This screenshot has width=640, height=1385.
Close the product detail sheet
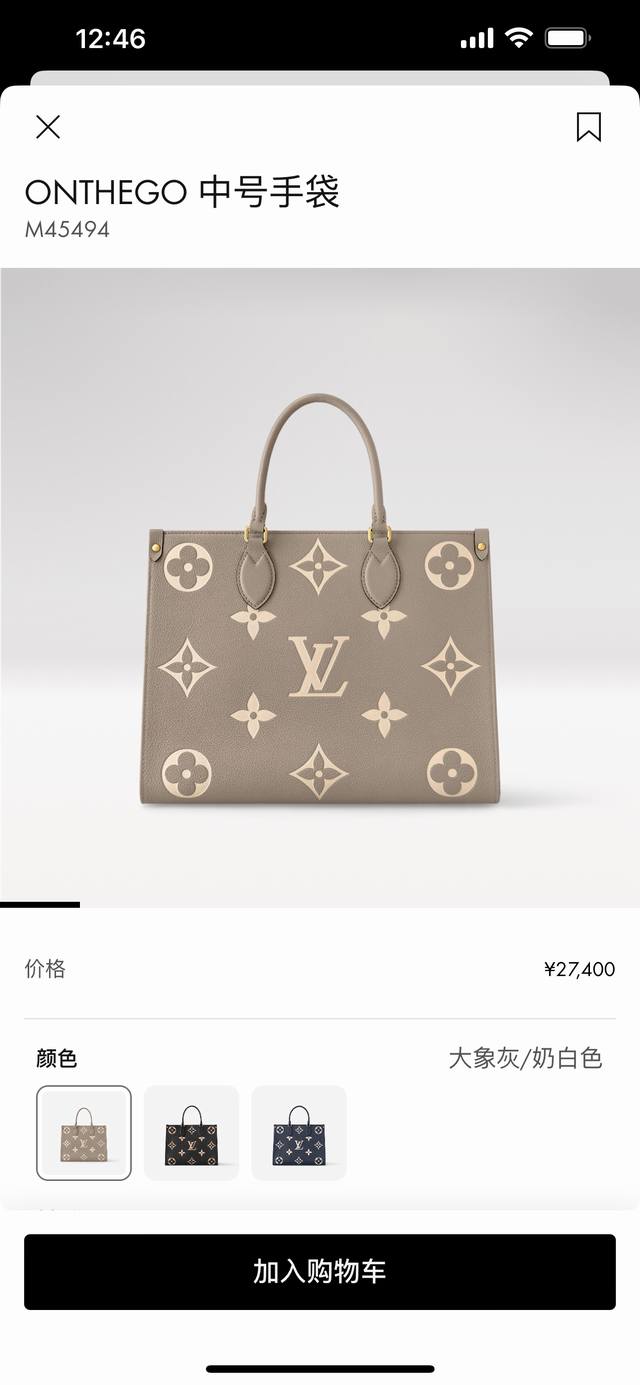coord(48,127)
